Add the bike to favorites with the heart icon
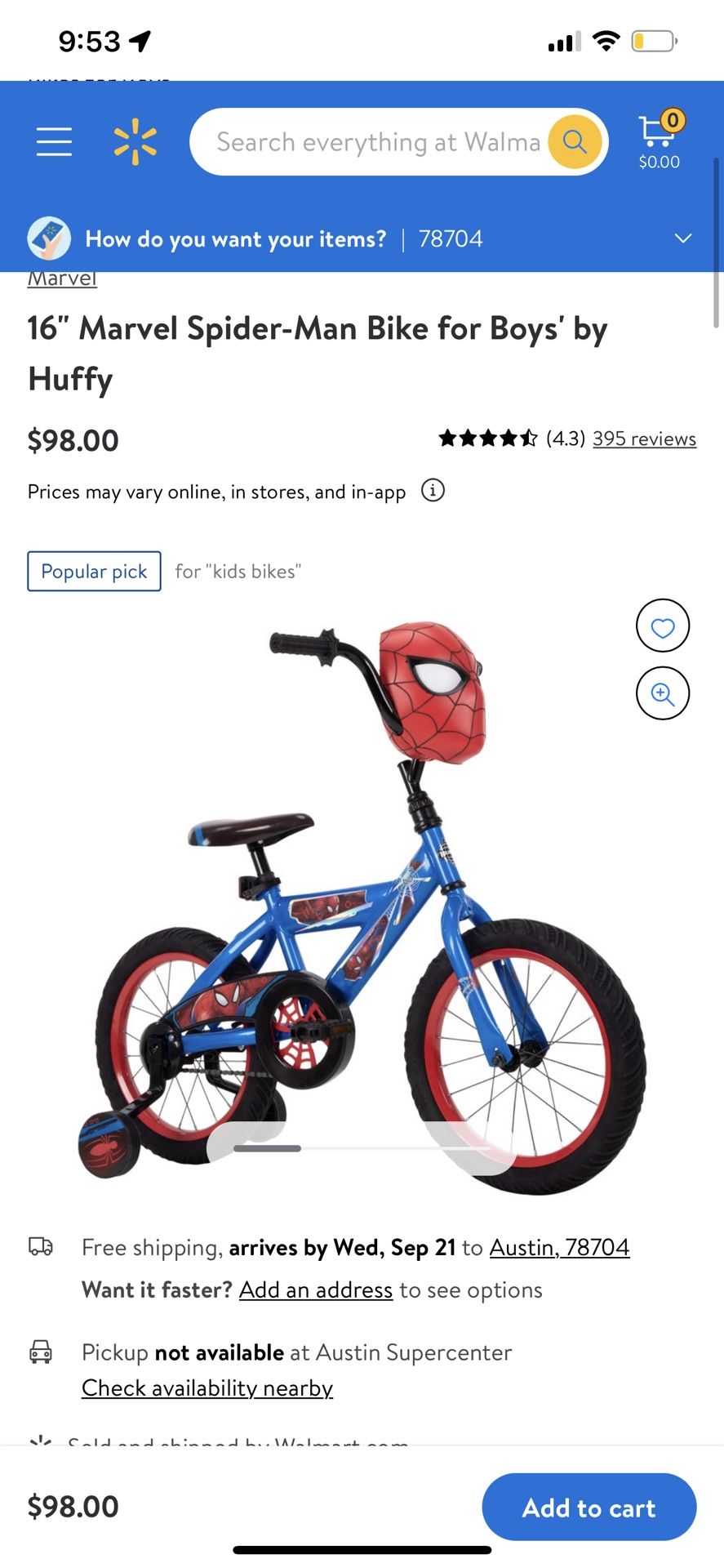The height and width of the screenshot is (1568, 724). click(x=662, y=626)
